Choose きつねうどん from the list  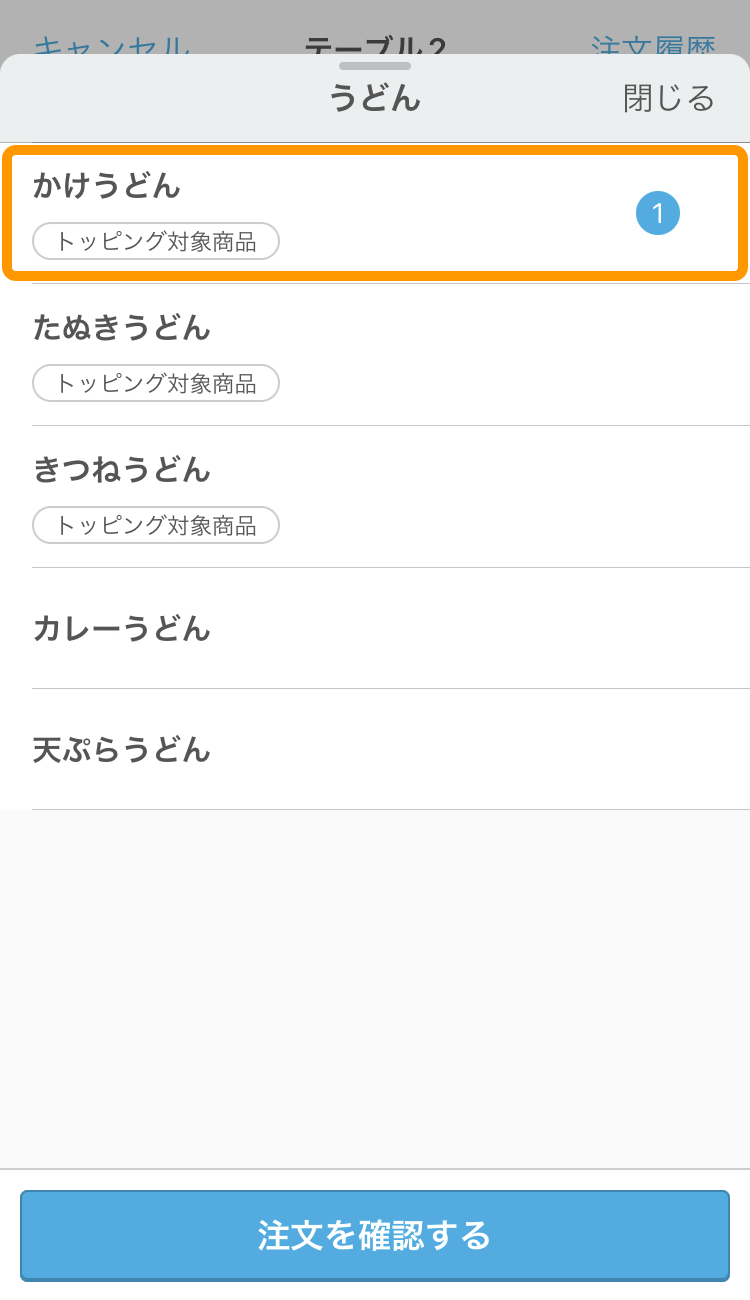coord(375,496)
